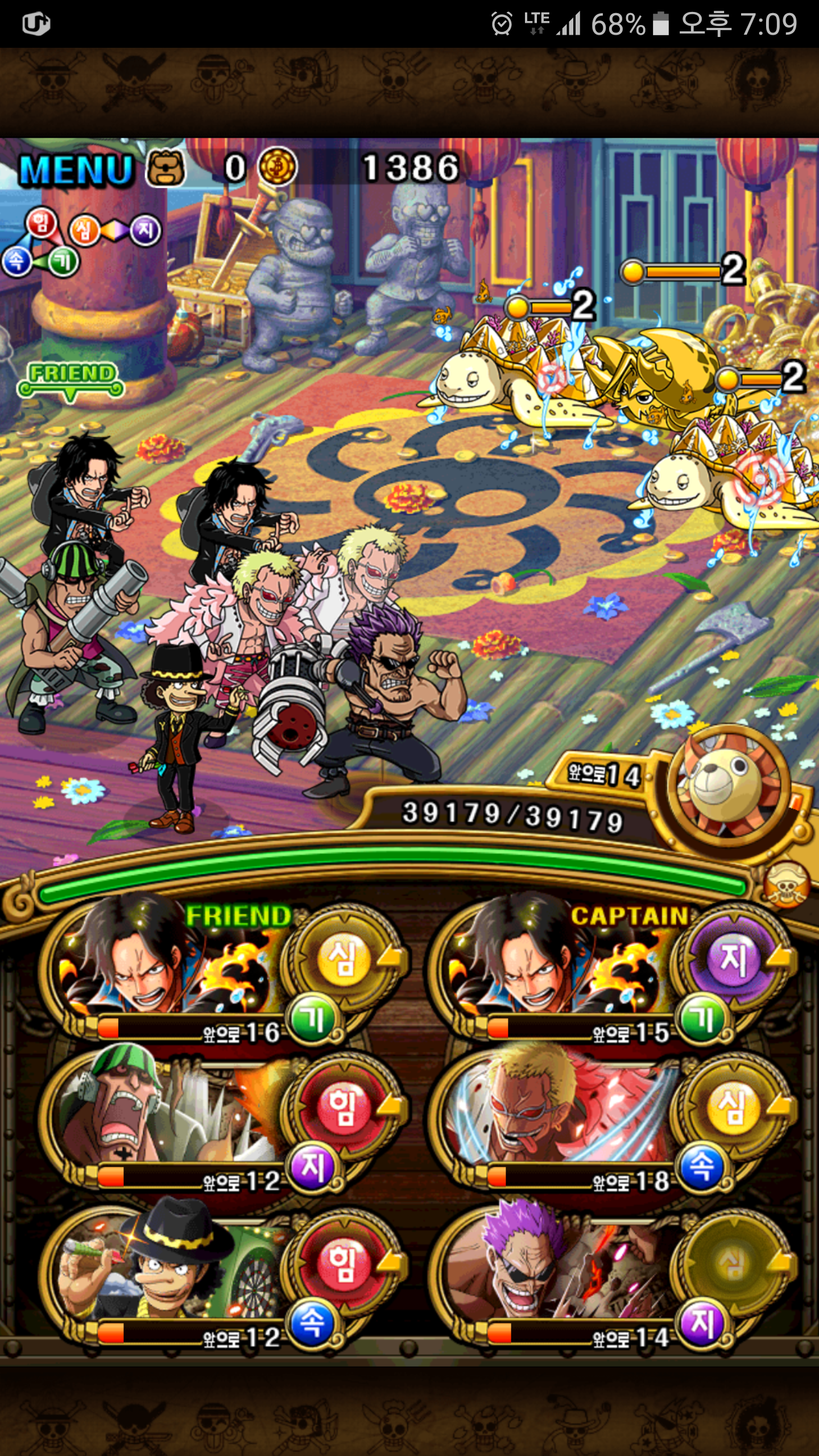This screenshot has width=819, height=1456.
Task: Open the MENU button
Action: (x=76, y=169)
